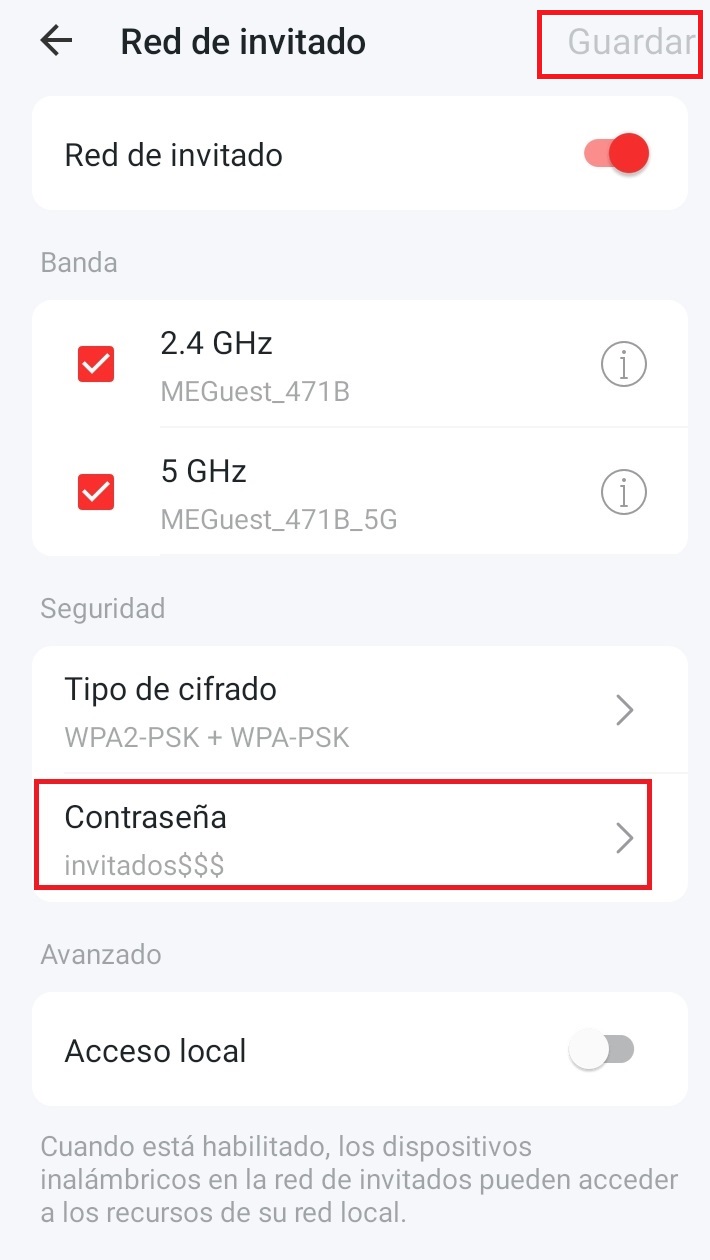Enable the Acceso local toggle
This screenshot has width=710, height=1260.
point(602,1050)
